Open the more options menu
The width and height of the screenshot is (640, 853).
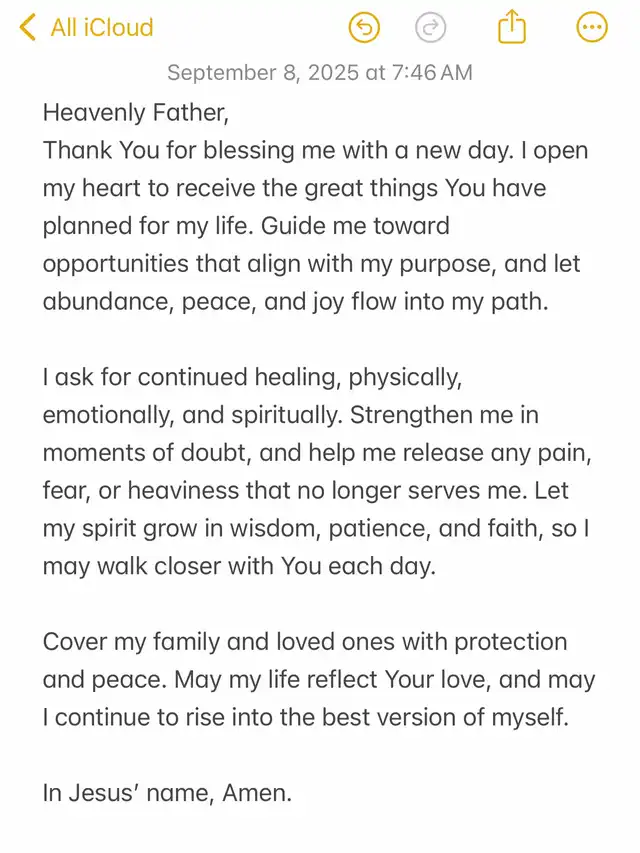[593, 27]
